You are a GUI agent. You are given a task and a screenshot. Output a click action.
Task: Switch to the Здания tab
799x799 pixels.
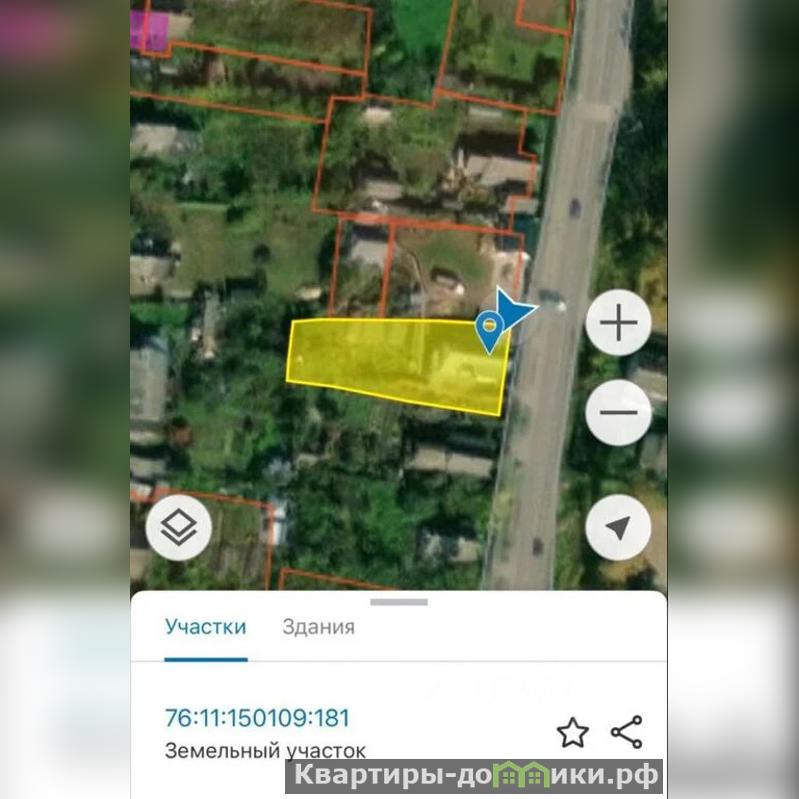318,627
